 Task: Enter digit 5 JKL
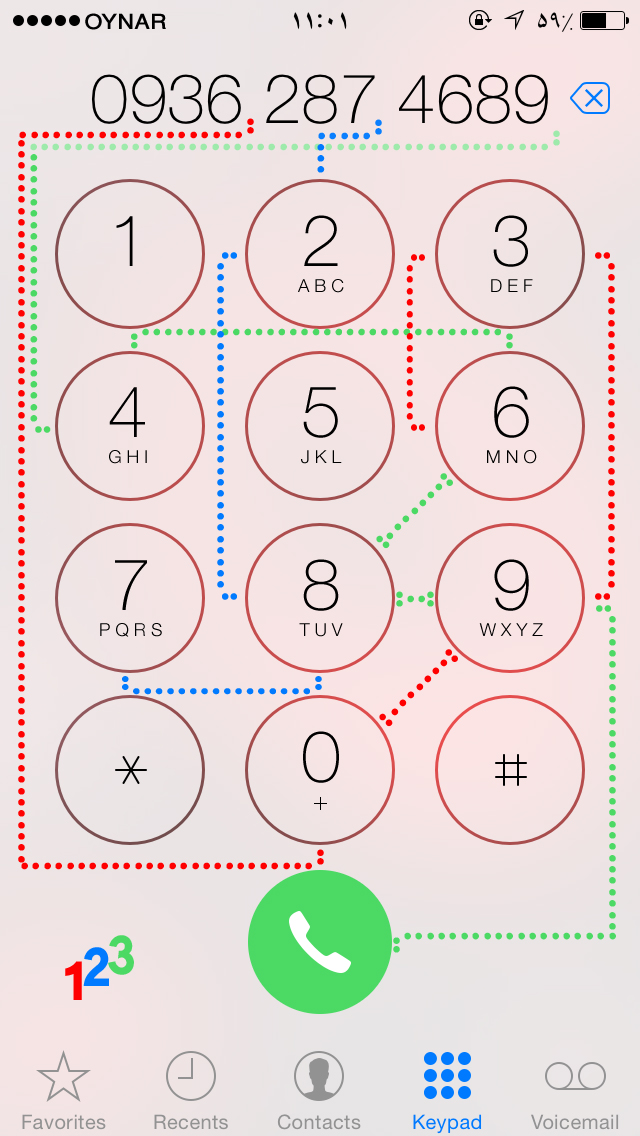320,426
